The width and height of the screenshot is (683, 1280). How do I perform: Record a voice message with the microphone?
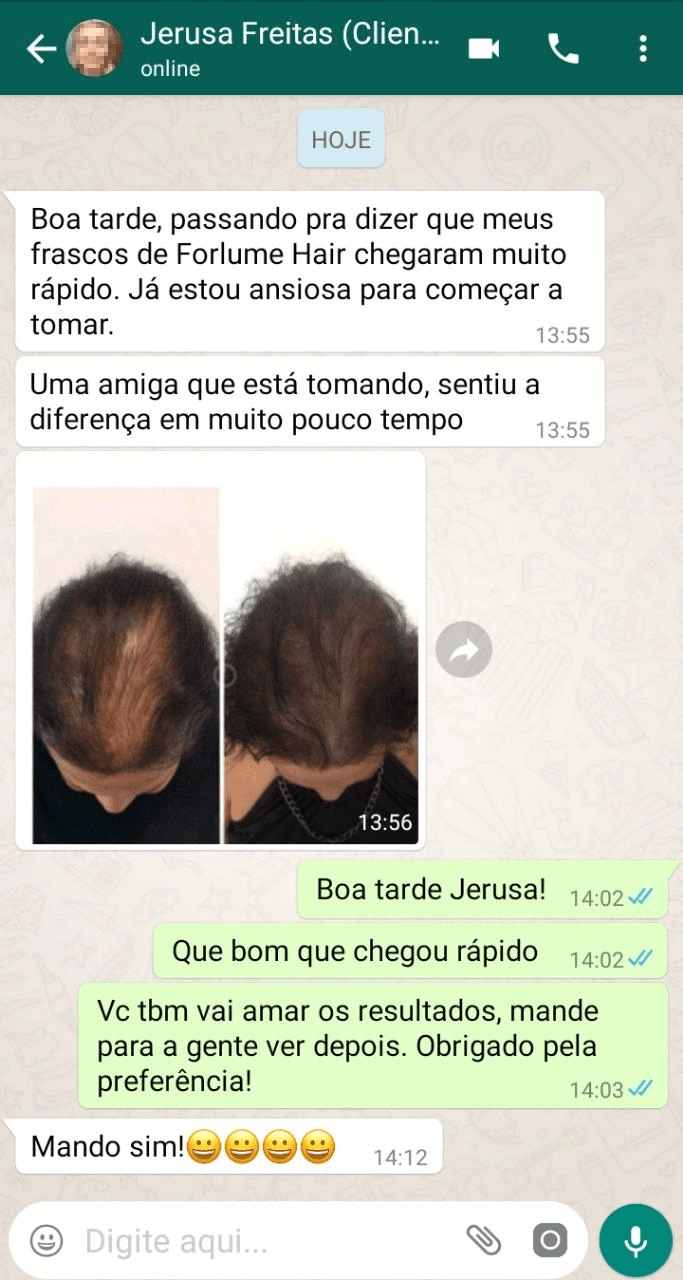pyautogui.click(x=636, y=1241)
